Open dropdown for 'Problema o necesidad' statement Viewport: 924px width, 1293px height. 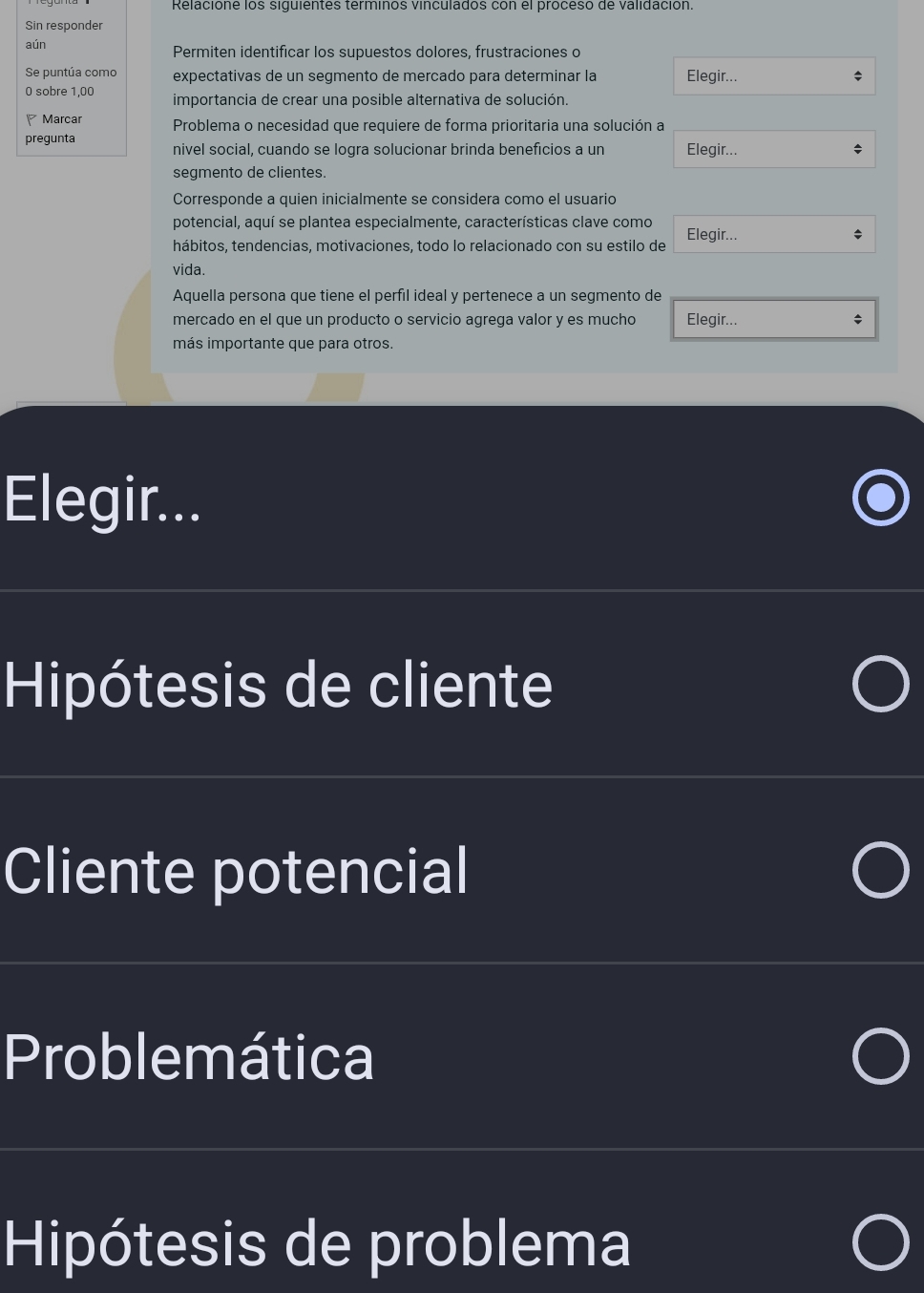[x=773, y=150]
